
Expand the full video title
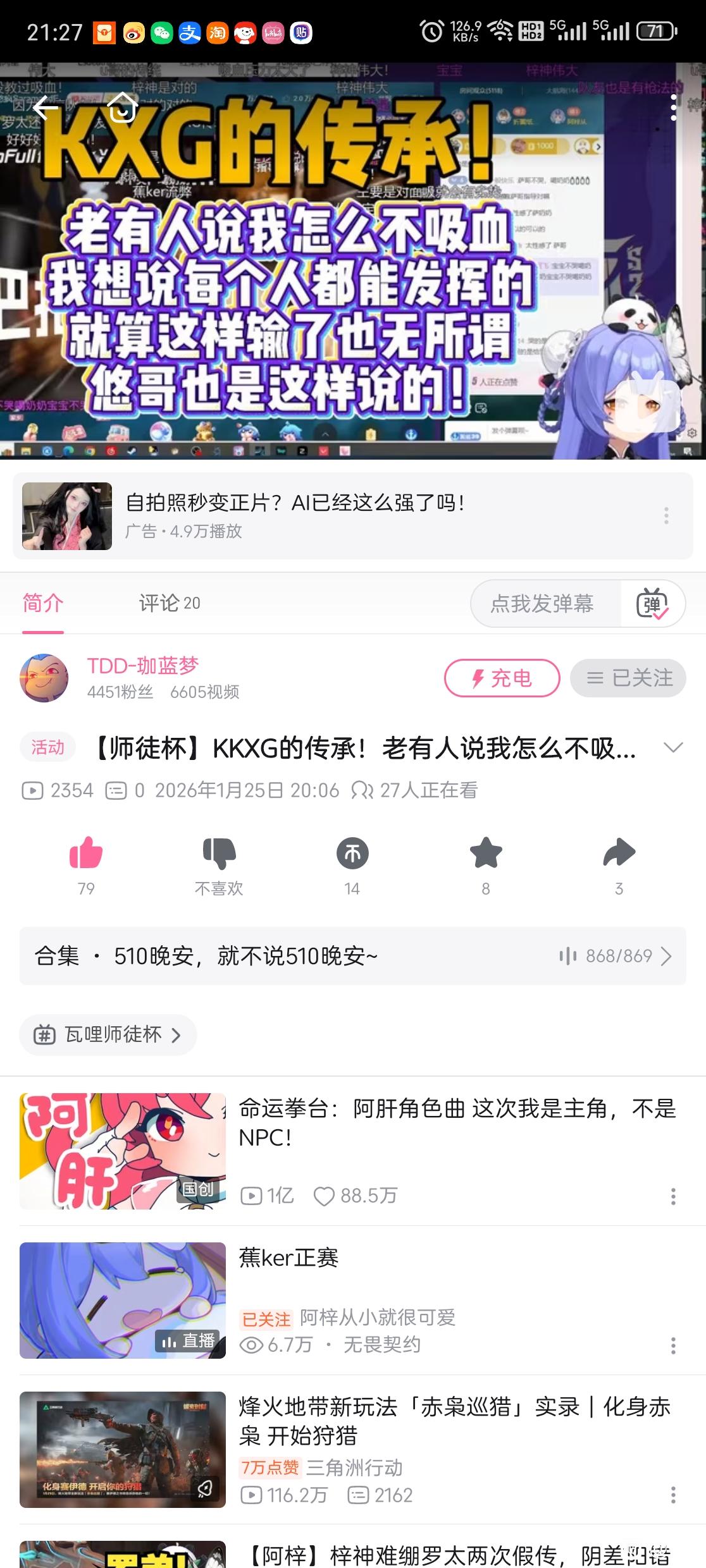[672, 748]
